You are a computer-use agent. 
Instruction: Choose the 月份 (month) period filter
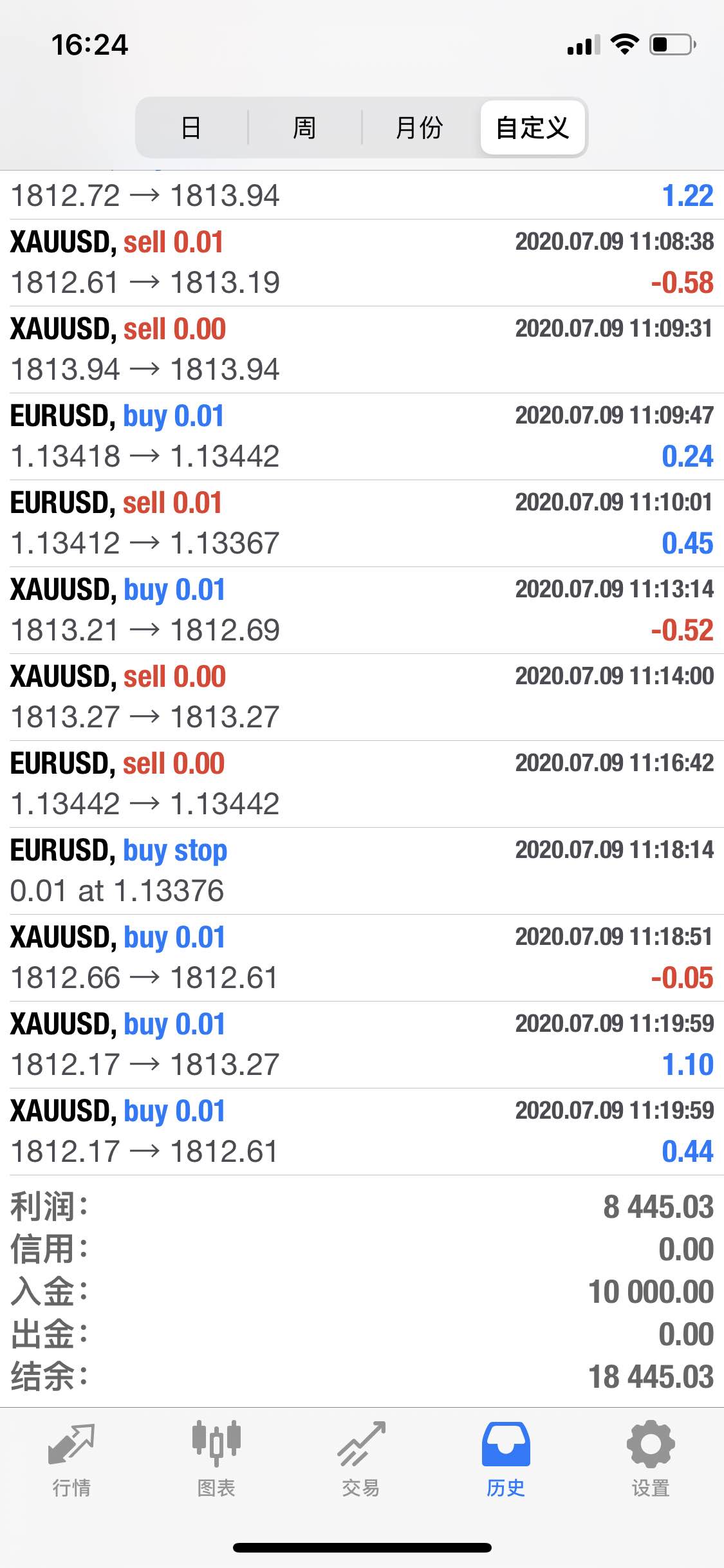click(420, 127)
